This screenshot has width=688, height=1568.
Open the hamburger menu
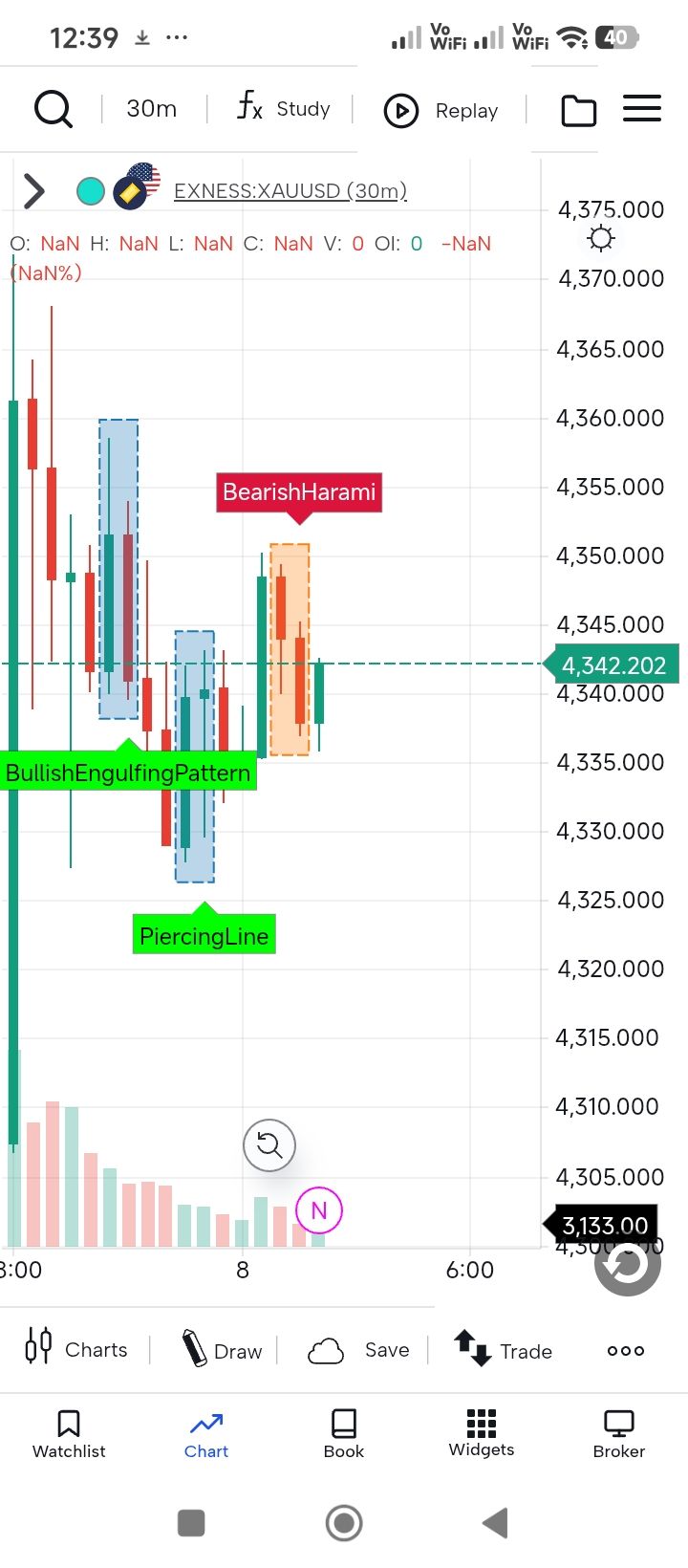[x=642, y=108]
